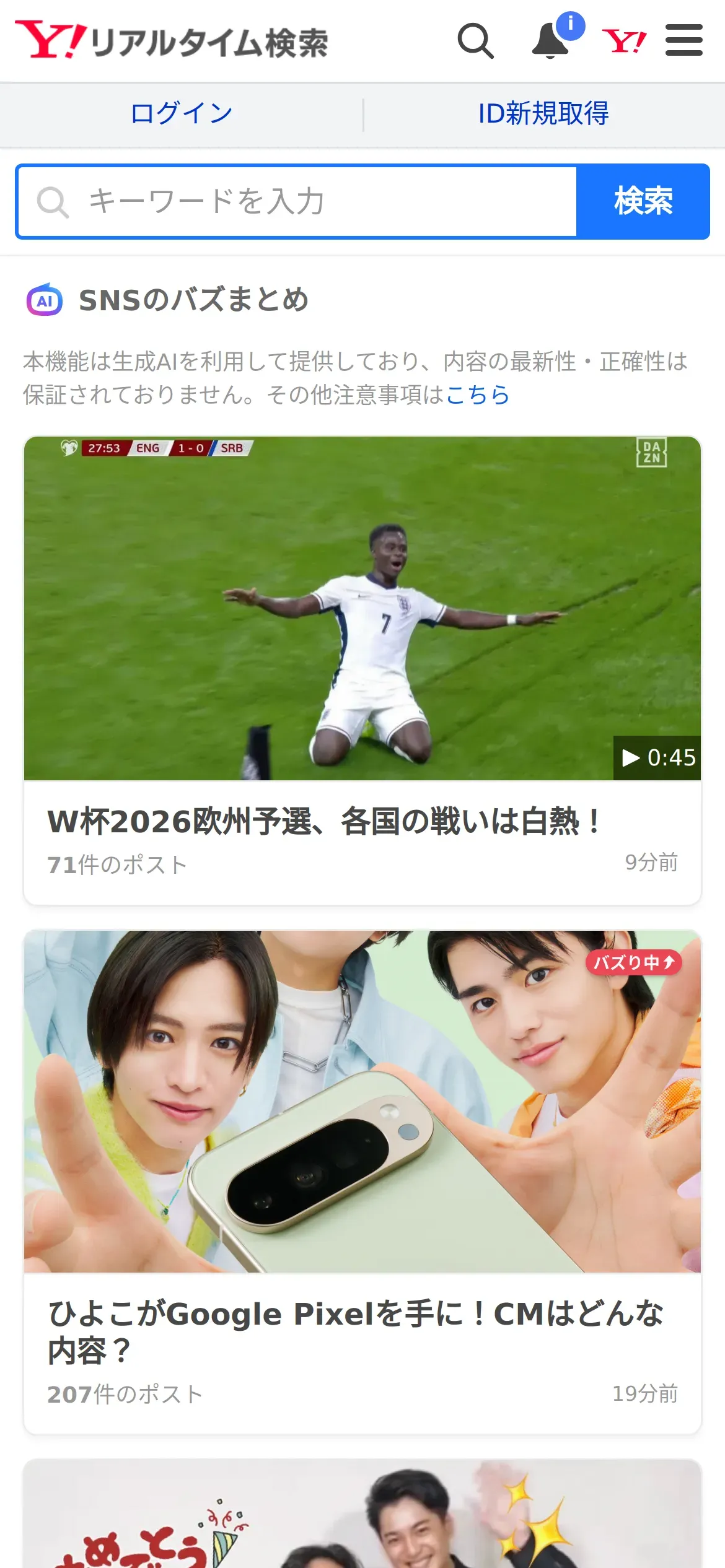Tap the ログイン link
This screenshot has height=1568, width=725.
tap(182, 114)
